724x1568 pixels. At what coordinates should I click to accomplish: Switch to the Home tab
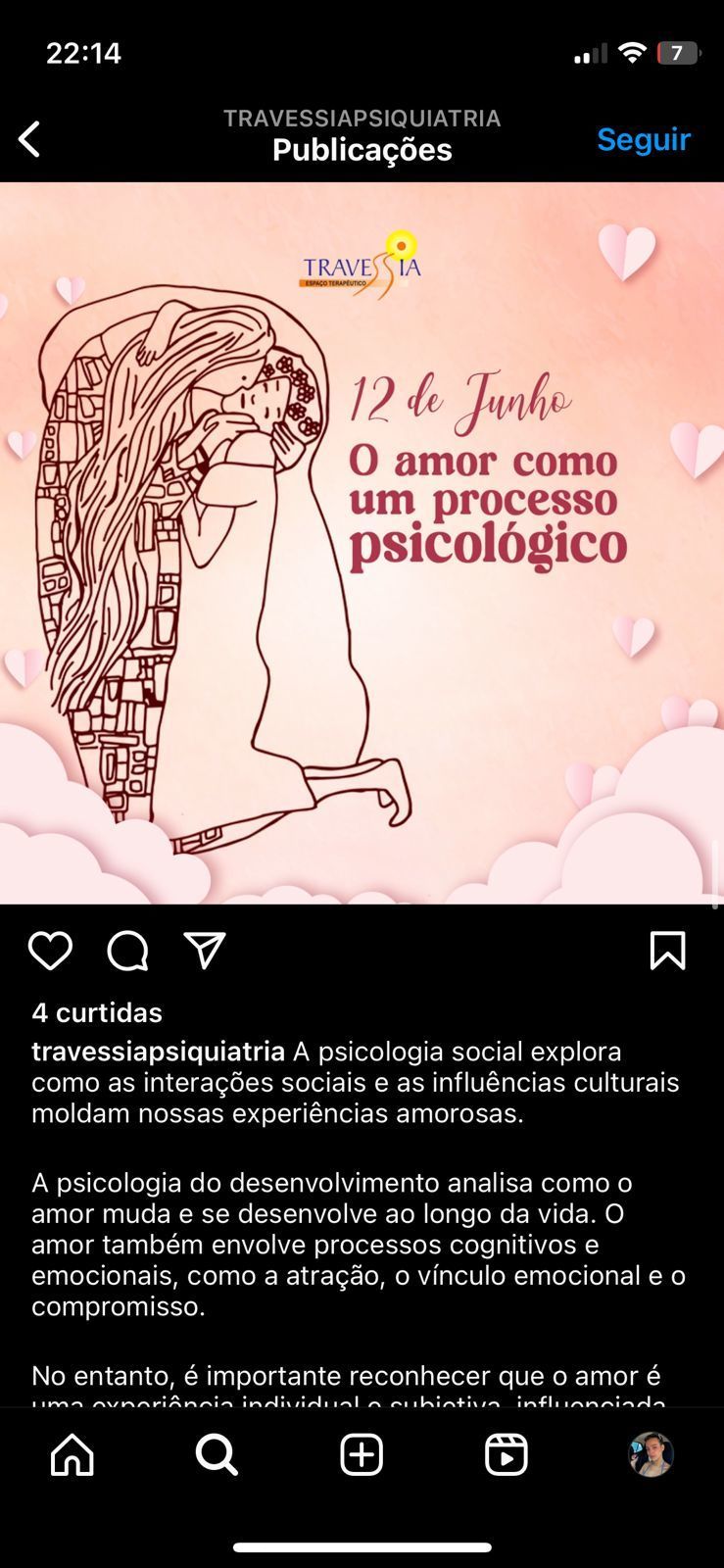pyautogui.click(x=72, y=1455)
